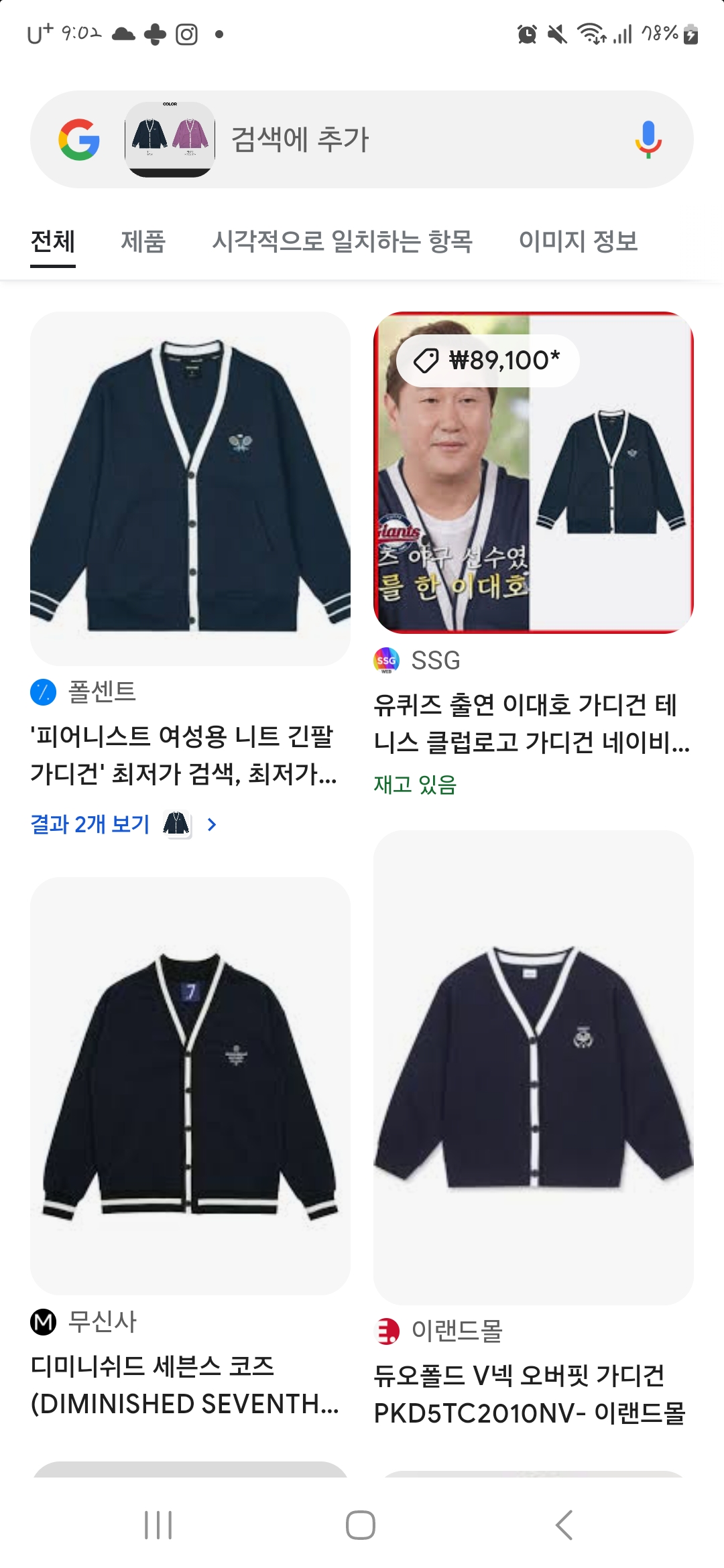
Task: Start voice search with the microphone
Action: (x=648, y=139)
